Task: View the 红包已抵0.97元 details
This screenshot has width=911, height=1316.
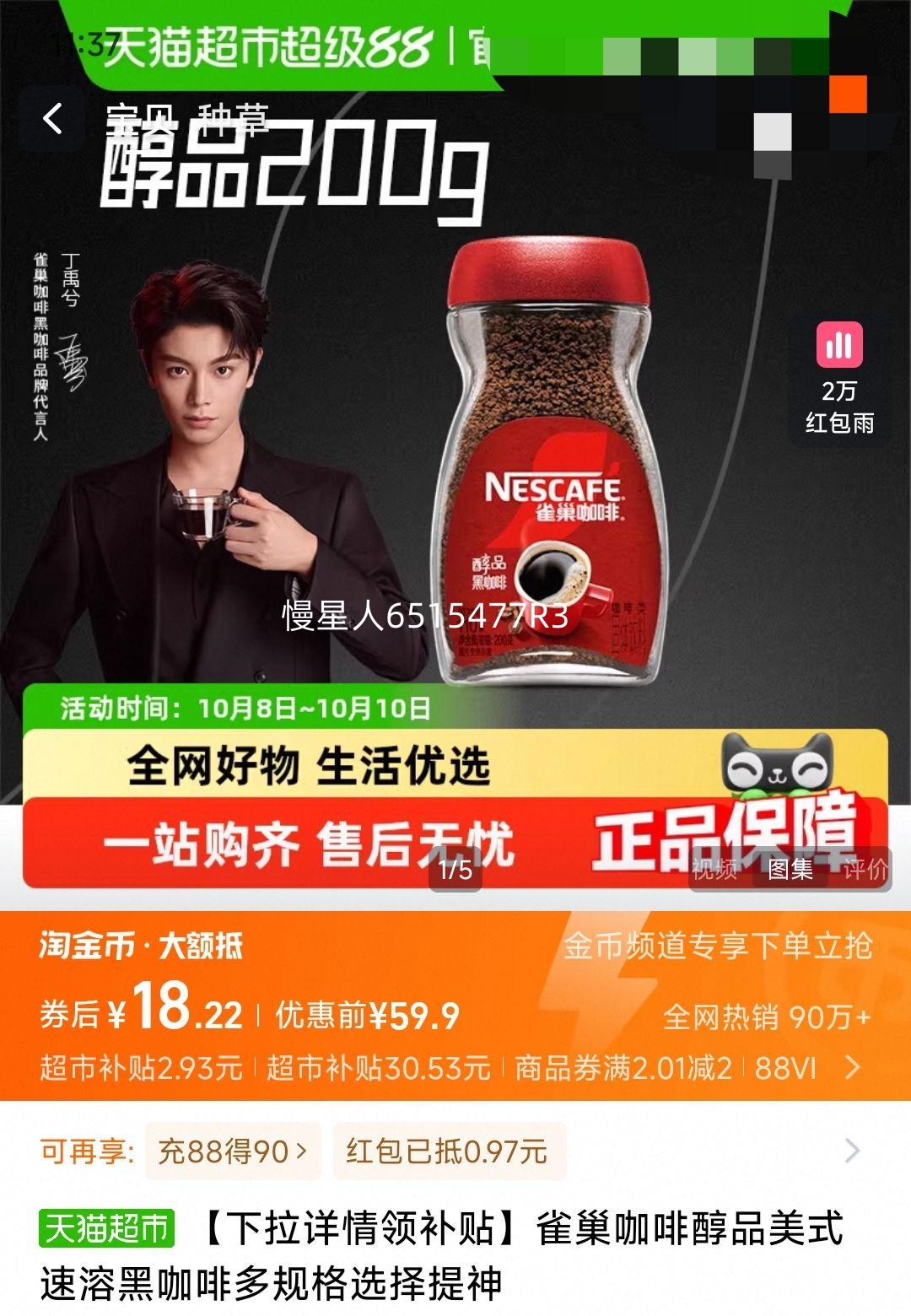Action: tap(448, 1151)
